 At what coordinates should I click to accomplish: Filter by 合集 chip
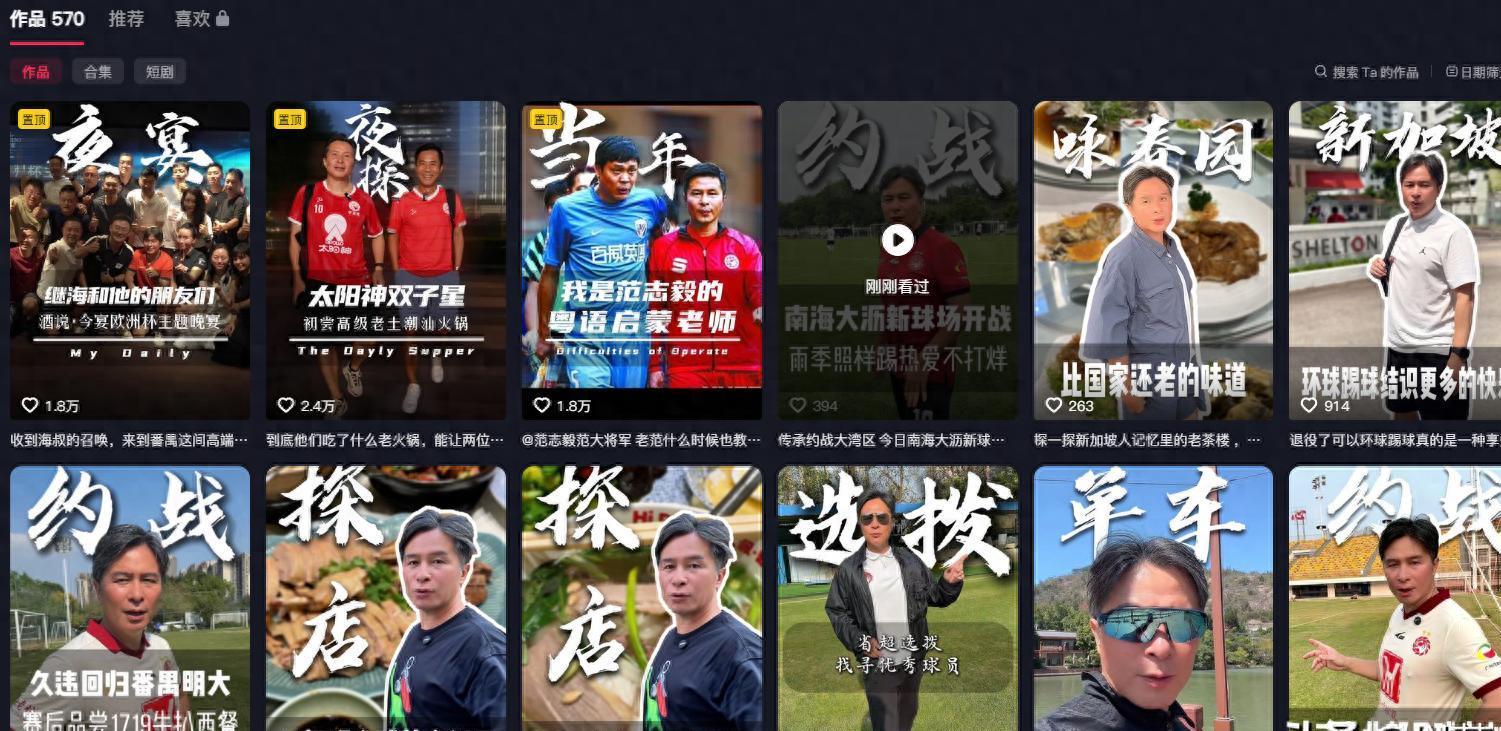[97, 72]
